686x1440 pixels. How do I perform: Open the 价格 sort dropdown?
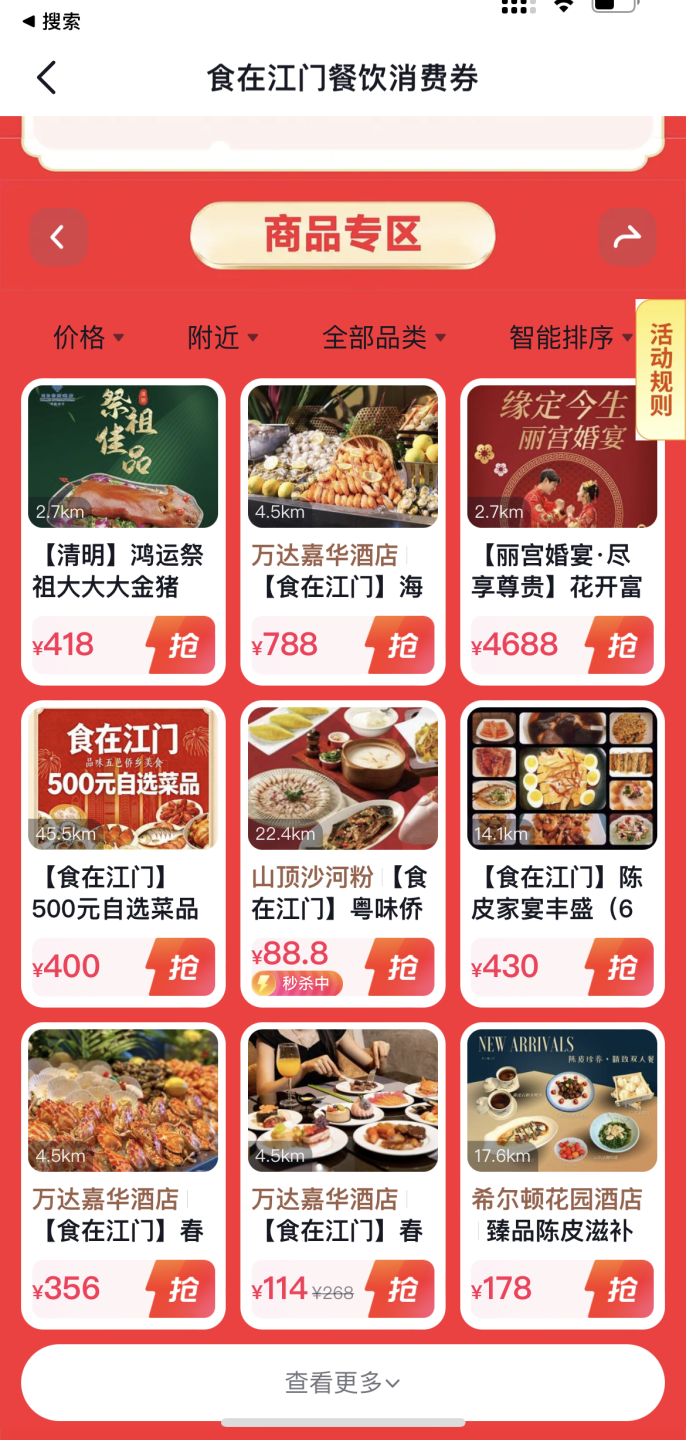tap(88, 338)
